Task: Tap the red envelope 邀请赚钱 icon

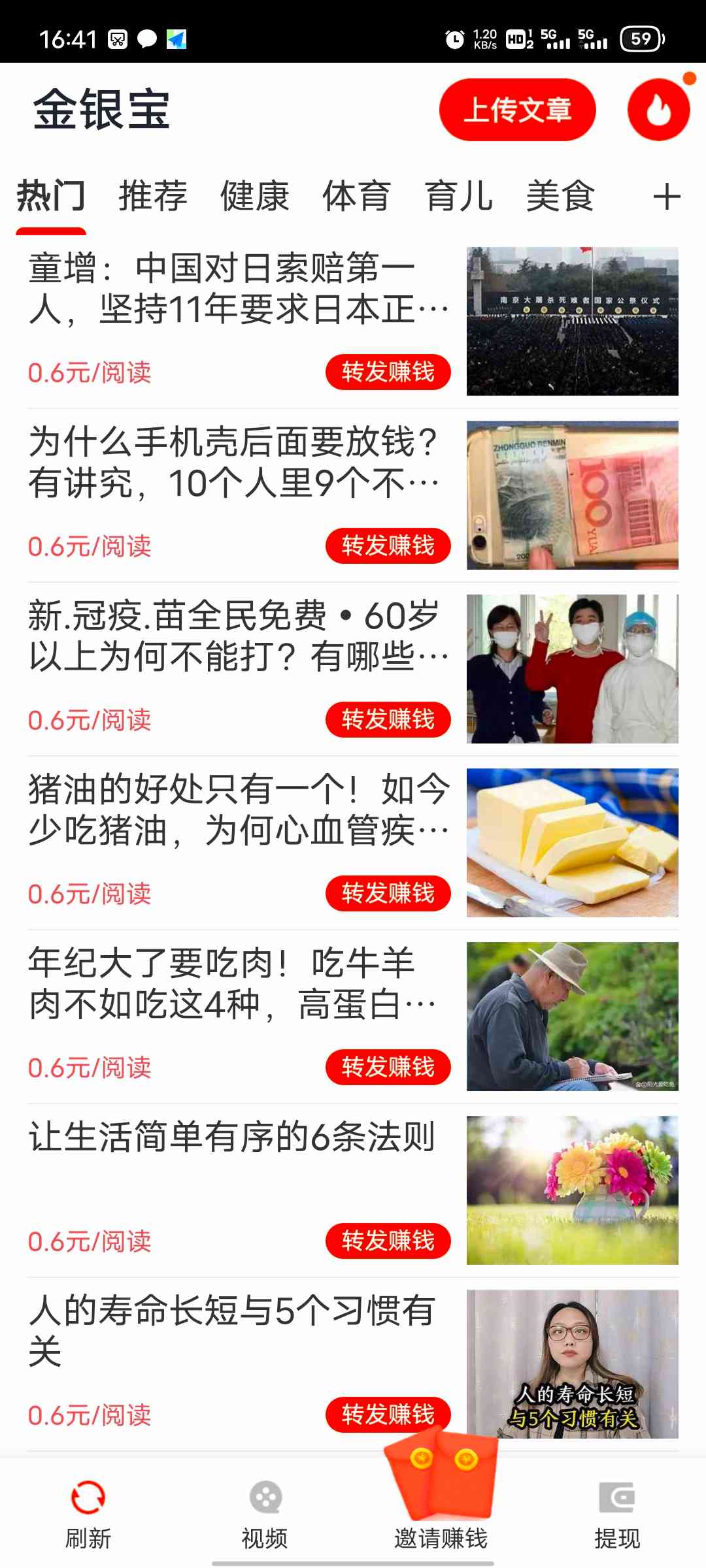Action: point(441,1477)
